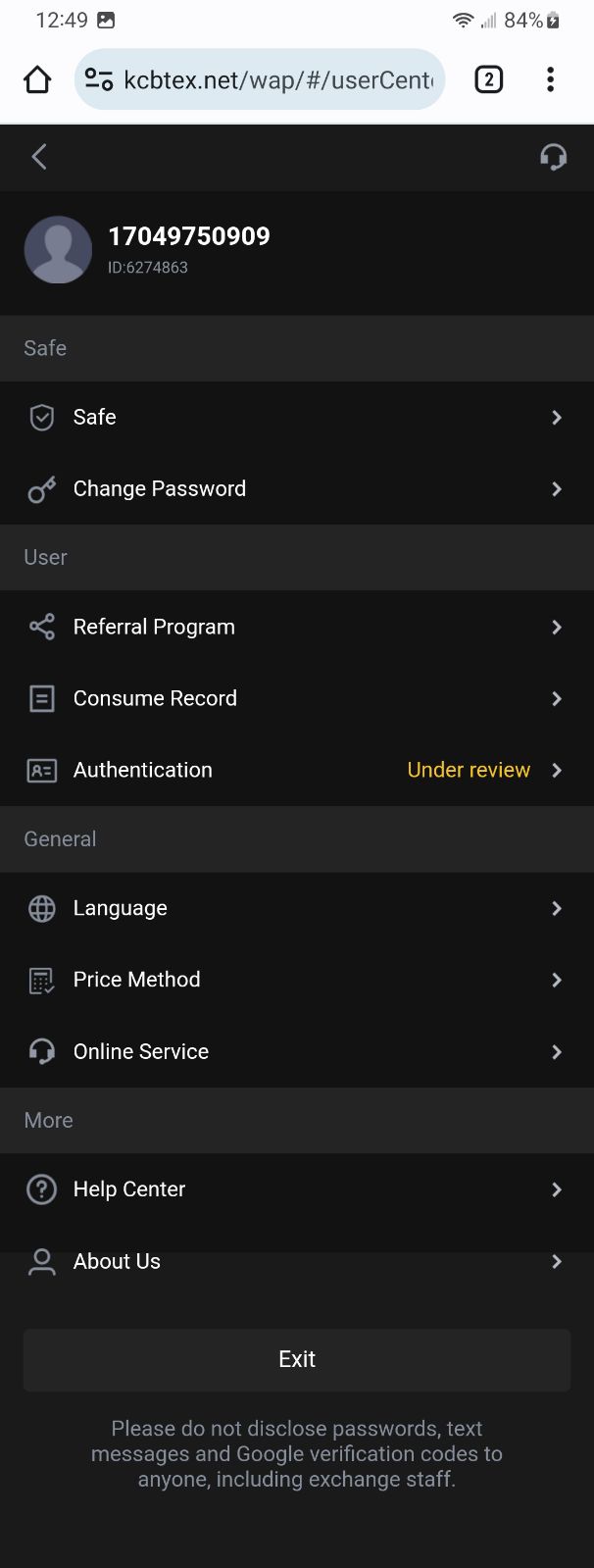Tap the Exit button to log out
Viewport: 594px width, 1568px height.
[296, 1359]
